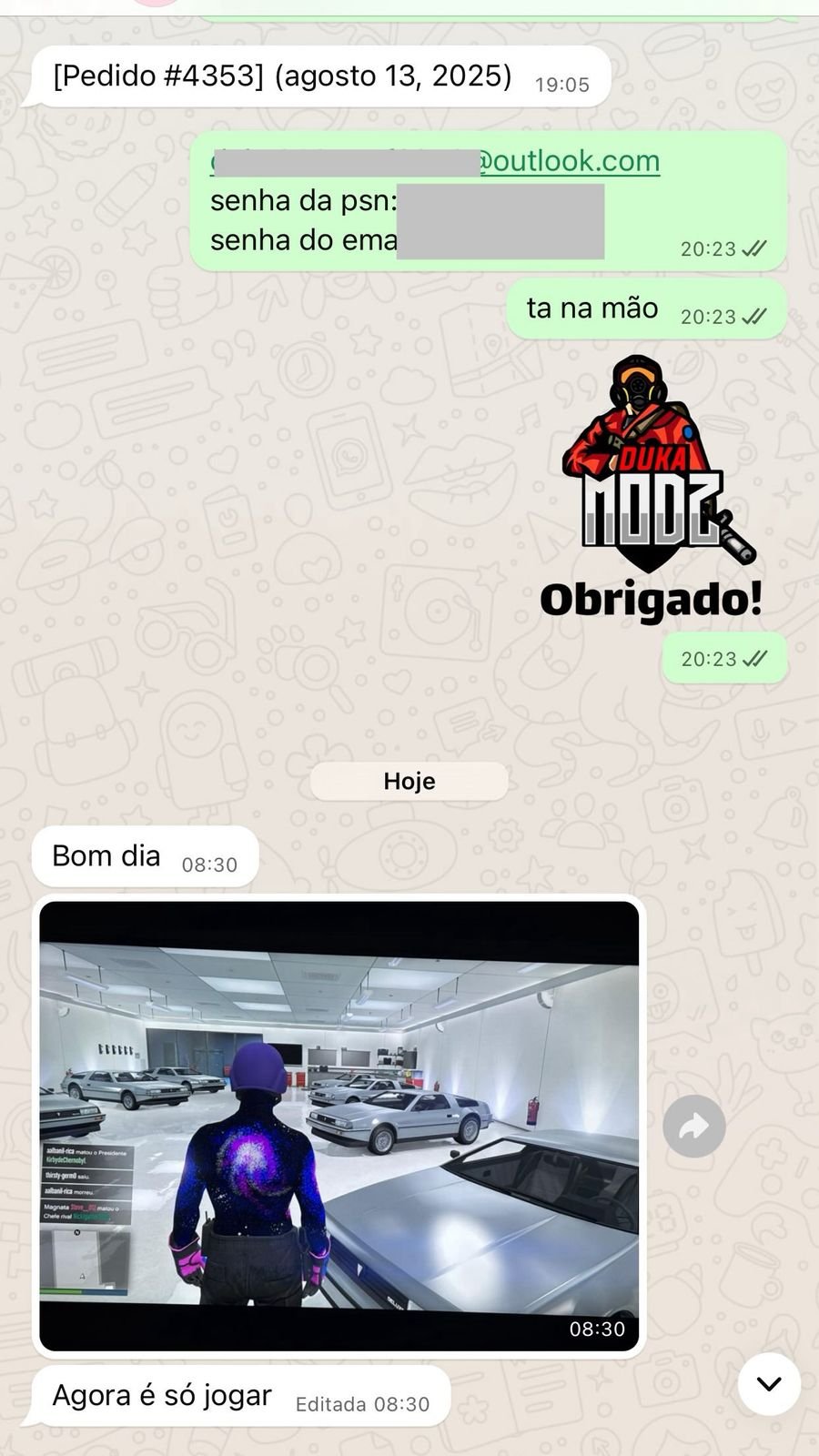Forward the garage photo with the arrow

(694, 1127)
